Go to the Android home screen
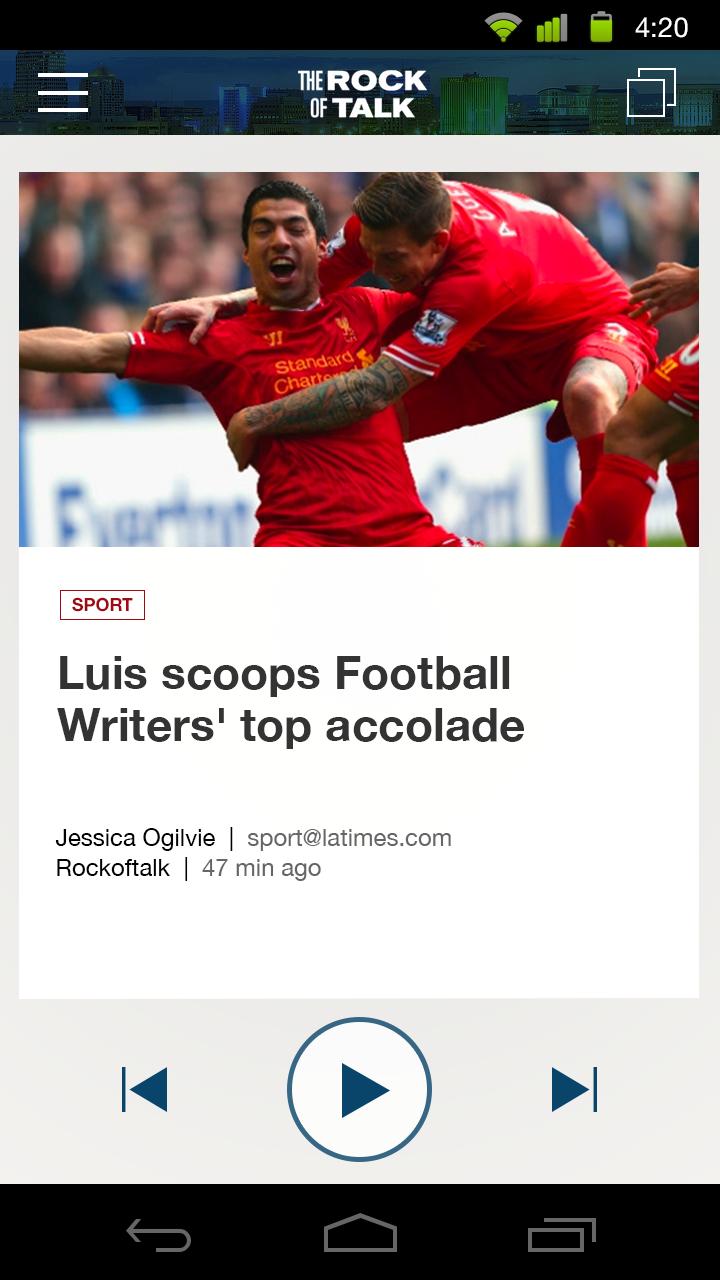The height and width of the screenshot is (1280, 720). (360, 1235)
